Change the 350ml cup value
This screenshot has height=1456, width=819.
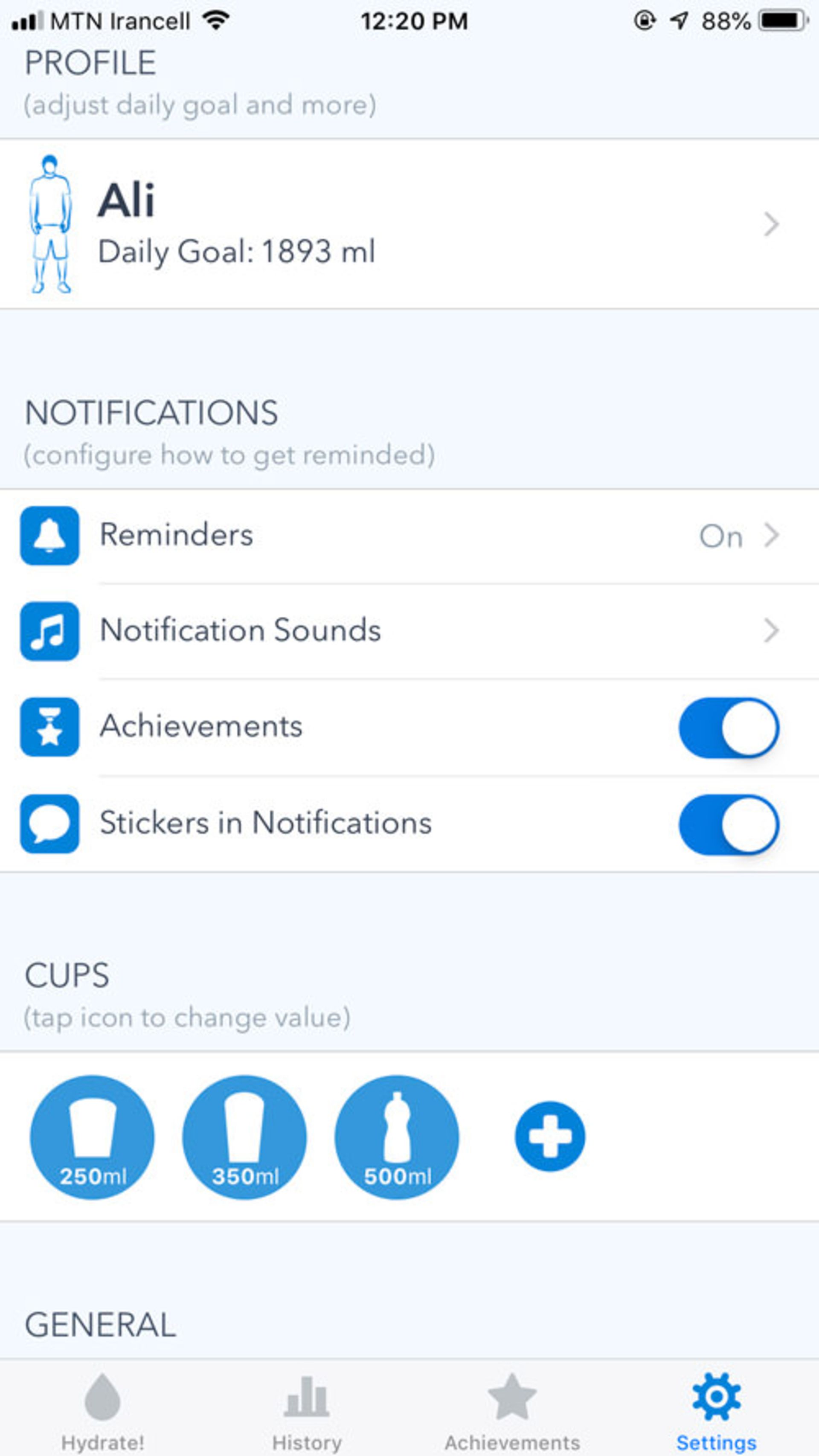[x=244, y=1137]
